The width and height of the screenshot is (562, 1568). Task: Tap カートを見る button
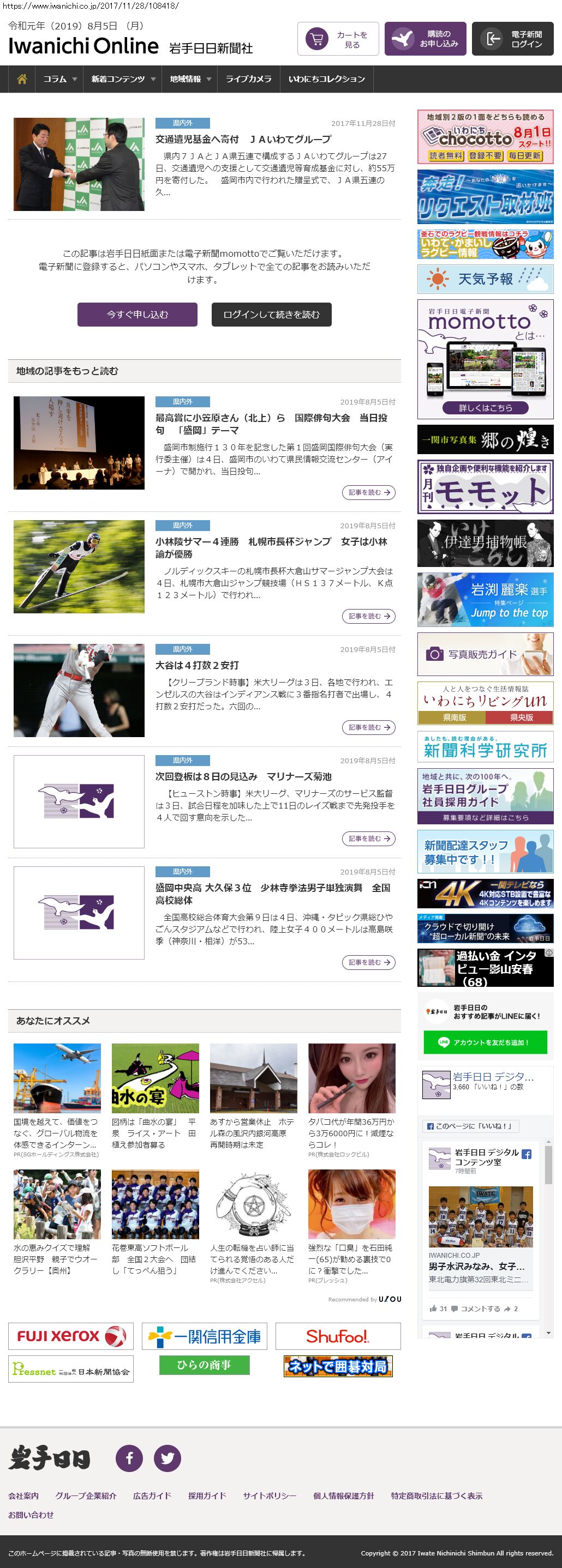click(x=338, y=39)
